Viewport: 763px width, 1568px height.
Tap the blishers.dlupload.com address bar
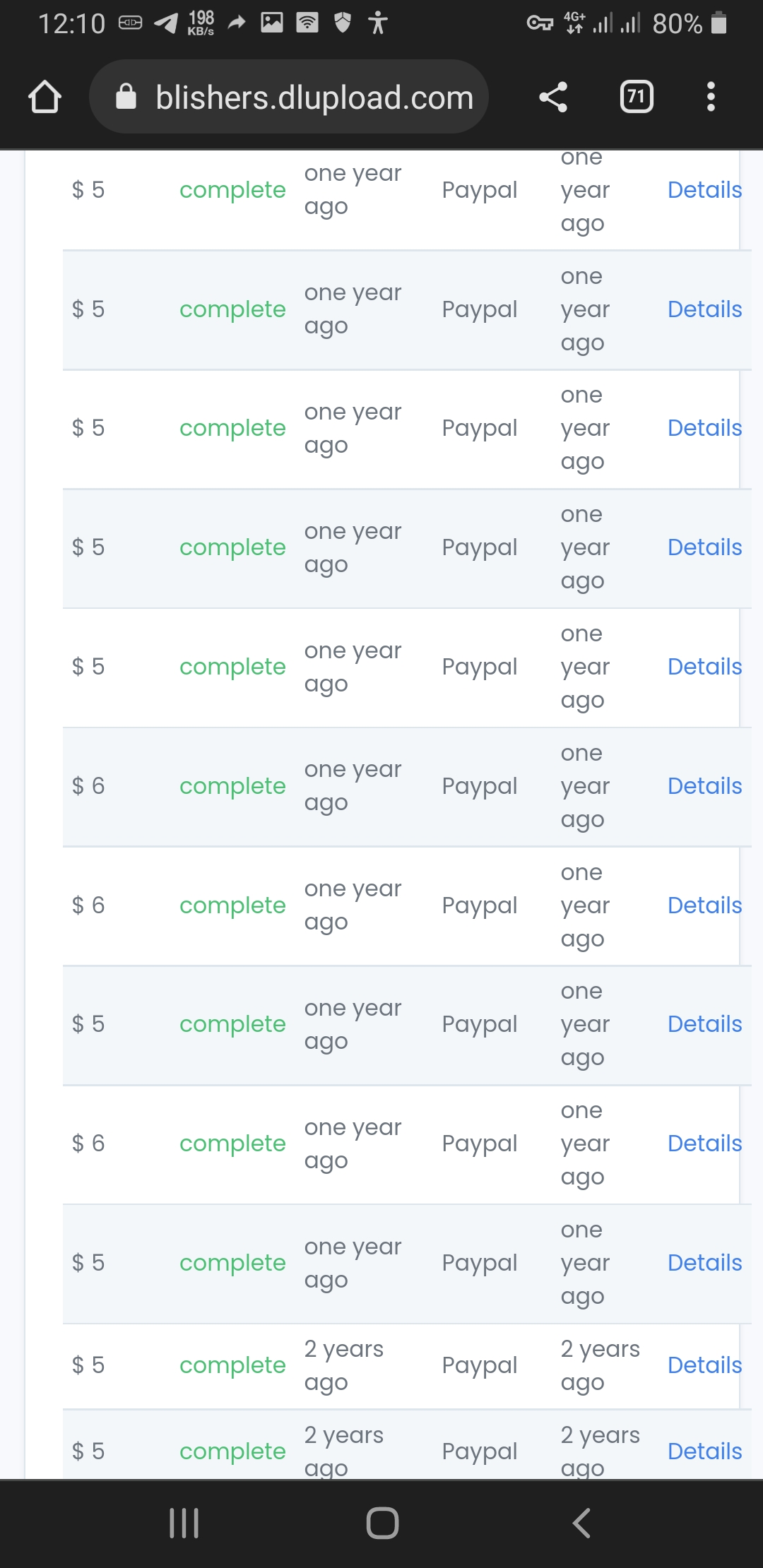click(289, 97)
